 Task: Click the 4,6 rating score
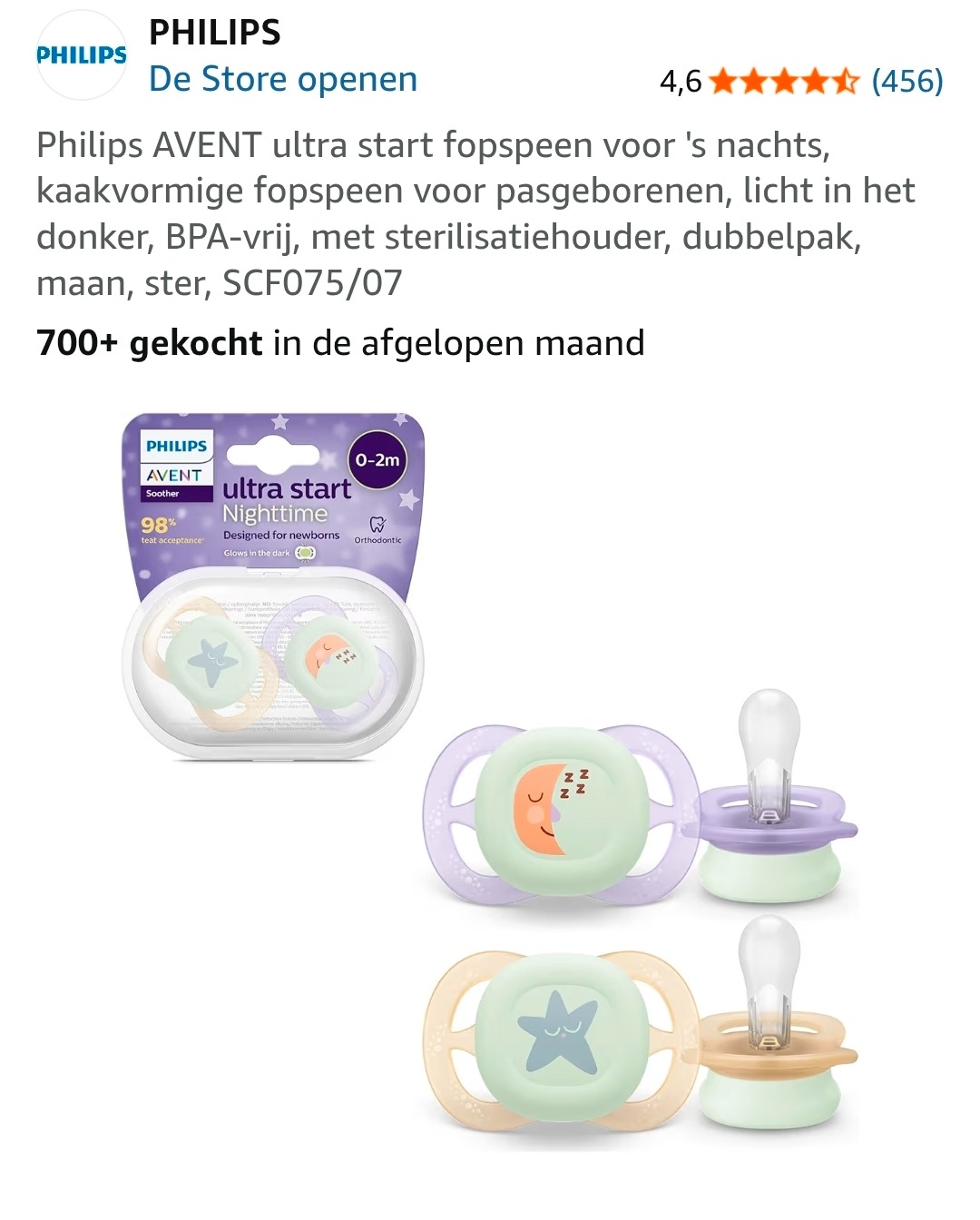coord(680,83)
